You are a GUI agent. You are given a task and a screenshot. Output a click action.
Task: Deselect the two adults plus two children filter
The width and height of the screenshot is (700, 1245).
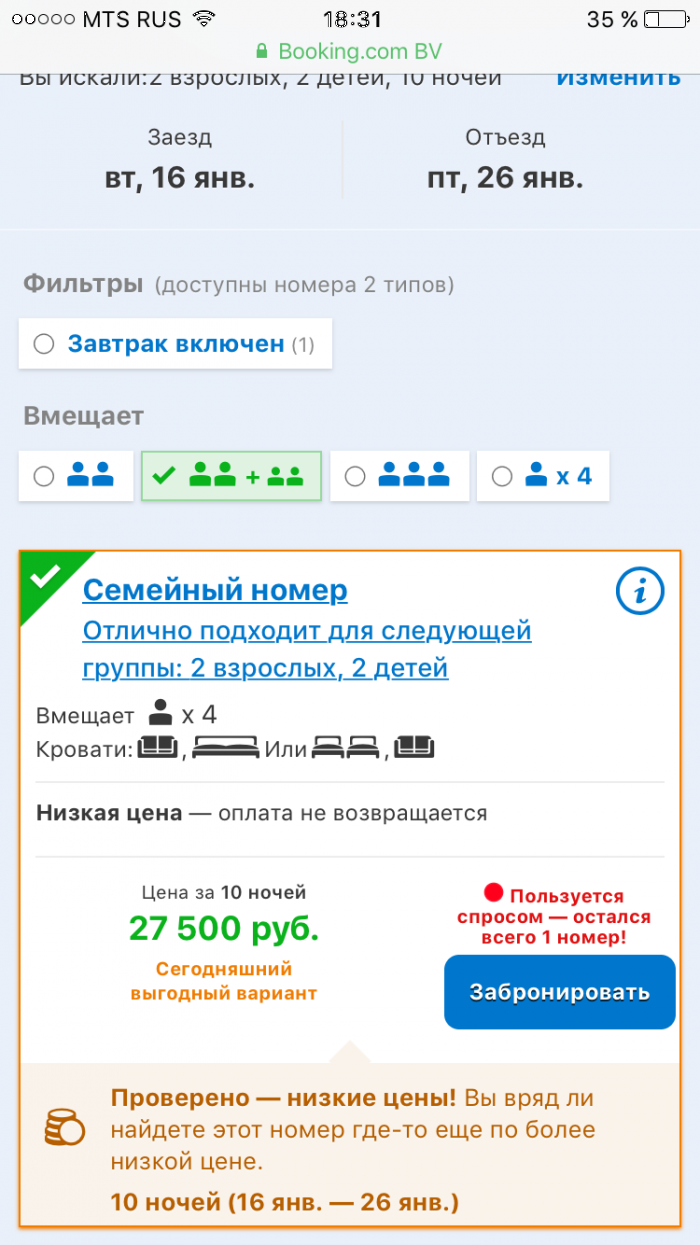[231, 477]
